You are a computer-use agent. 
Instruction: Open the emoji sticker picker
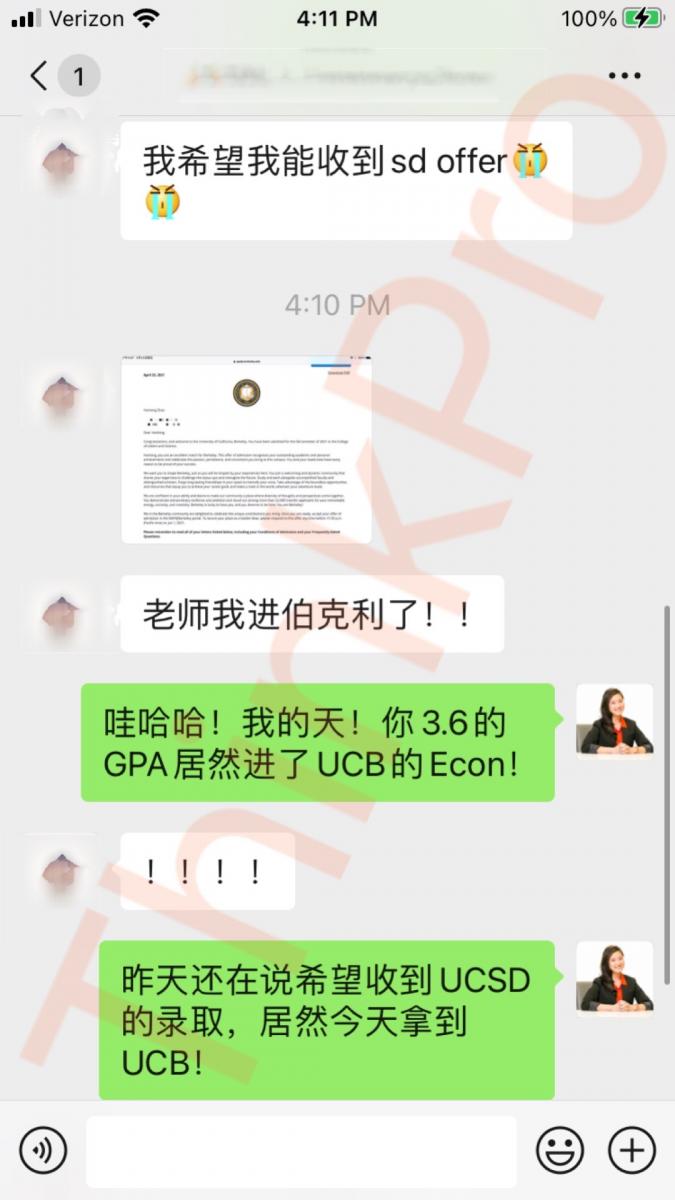(560, 1150)
